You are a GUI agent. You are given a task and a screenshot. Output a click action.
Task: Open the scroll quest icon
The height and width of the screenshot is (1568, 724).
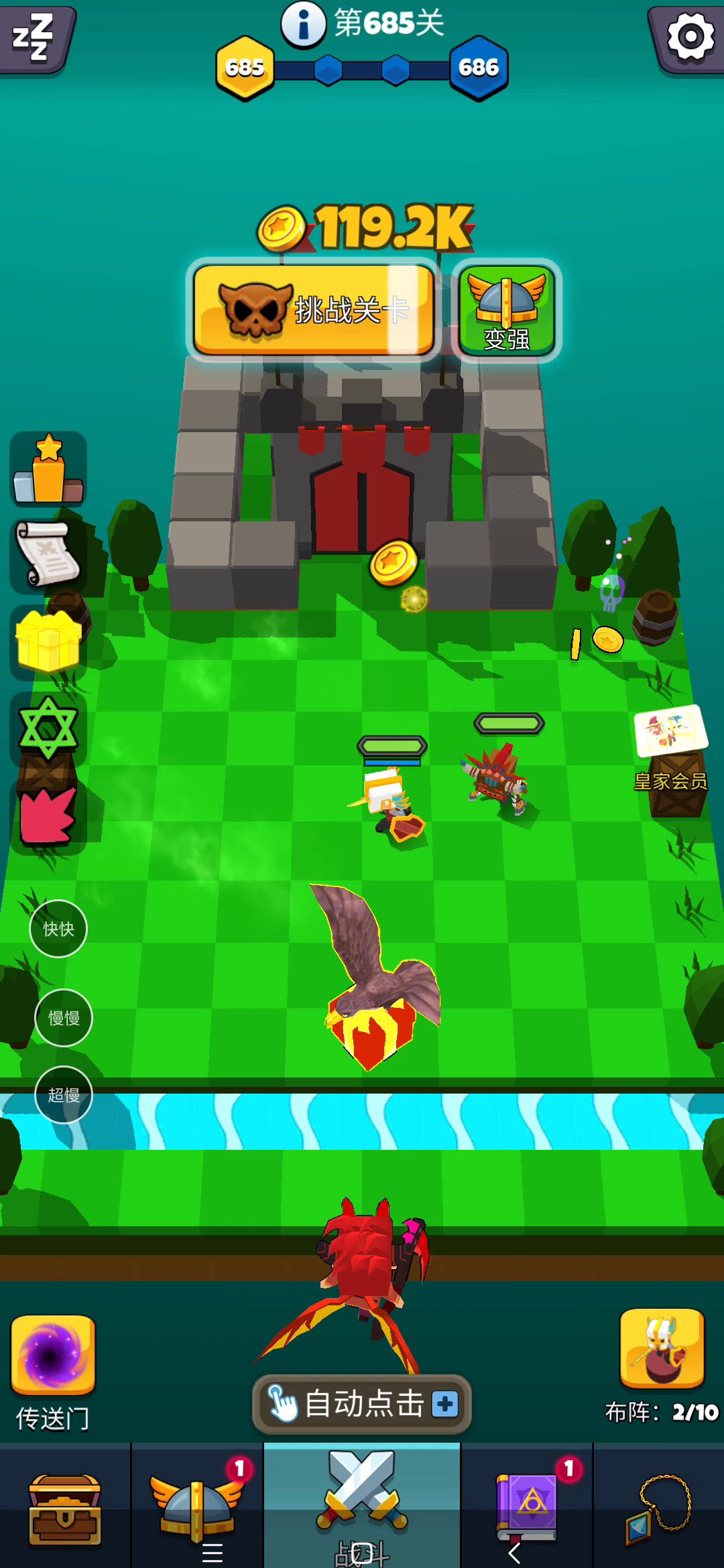[x=48, y=555]
